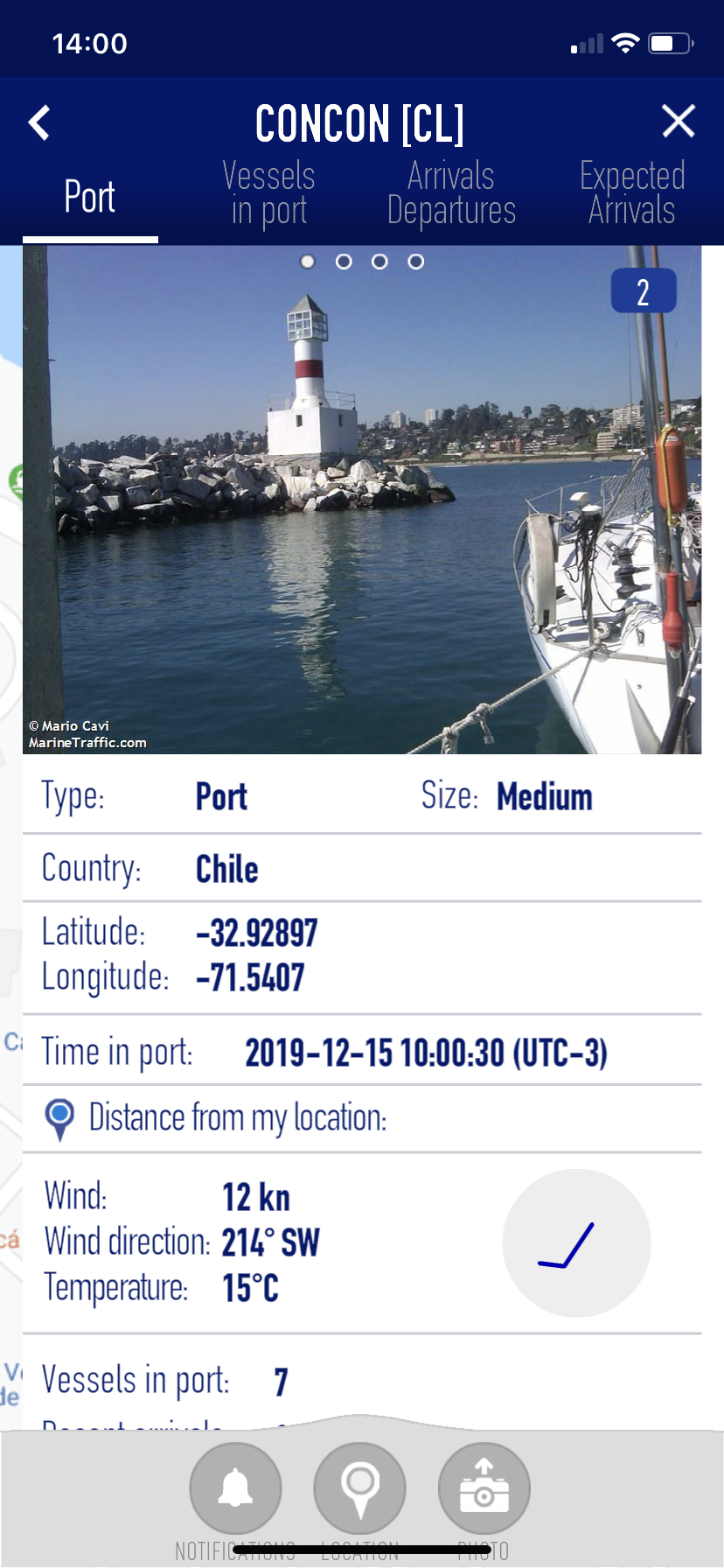Open the Notifications bell button
This screenshot has height=1568, width=724.
pyautogui.click(x=236, y=1487)
